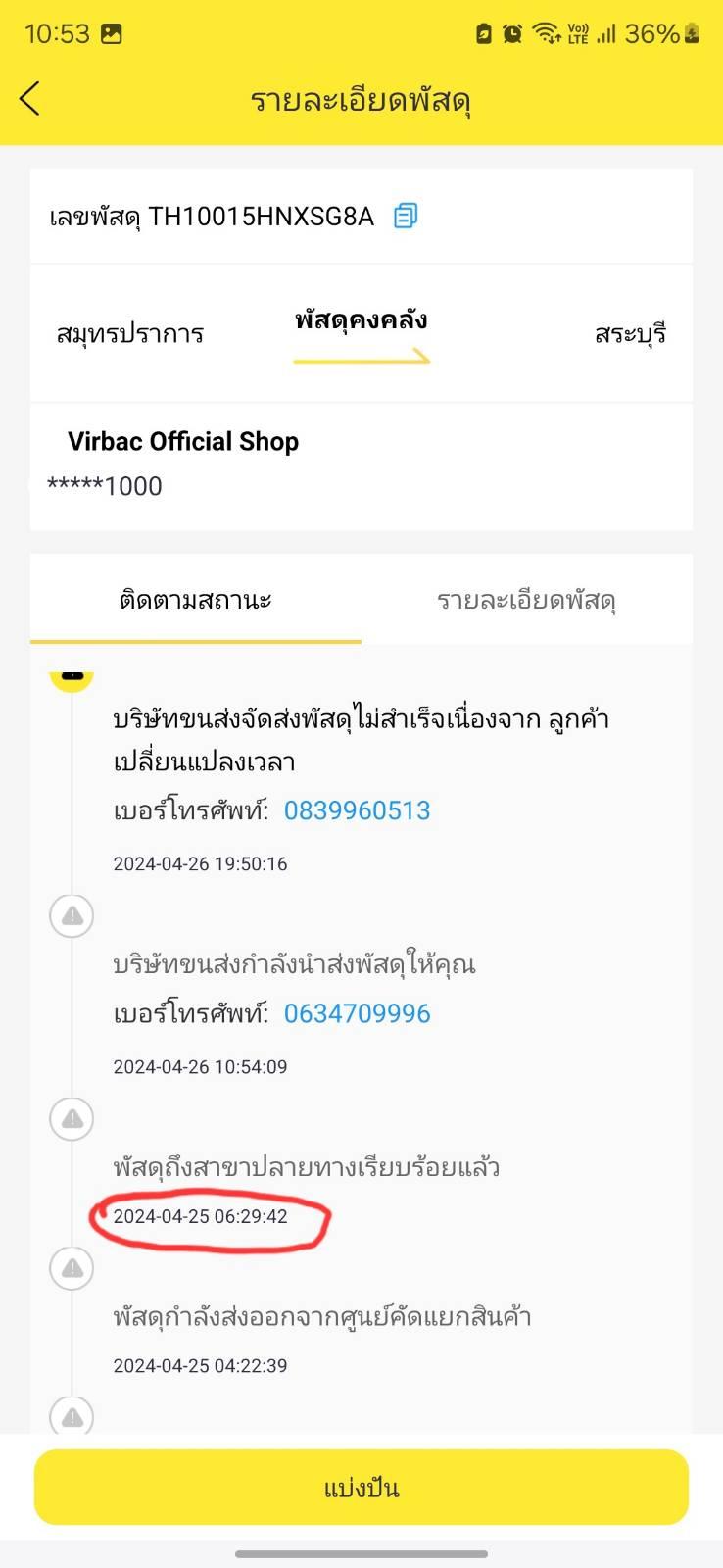Call phone number 0839960513
723x1568 pixels.
[358, 810]
